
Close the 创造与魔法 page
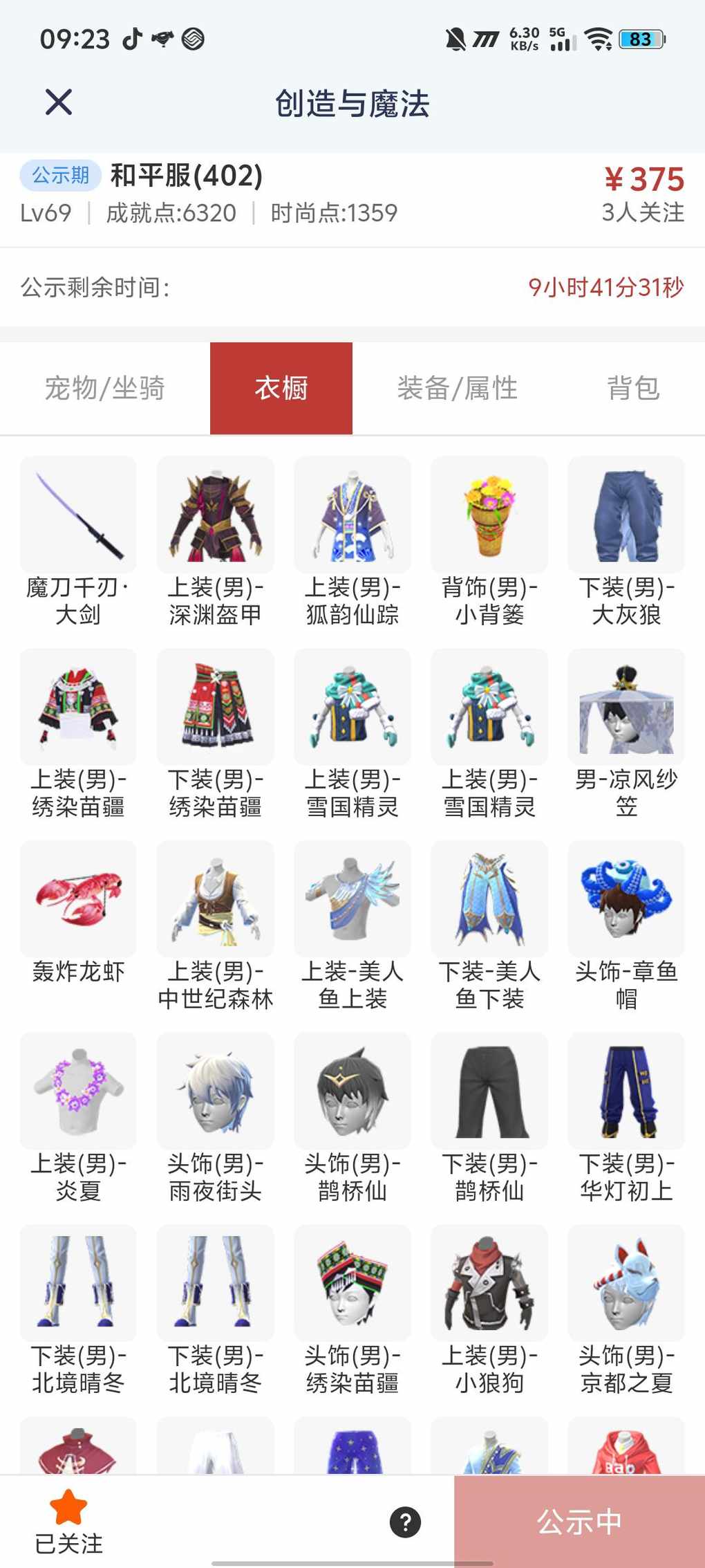[59, 102]
